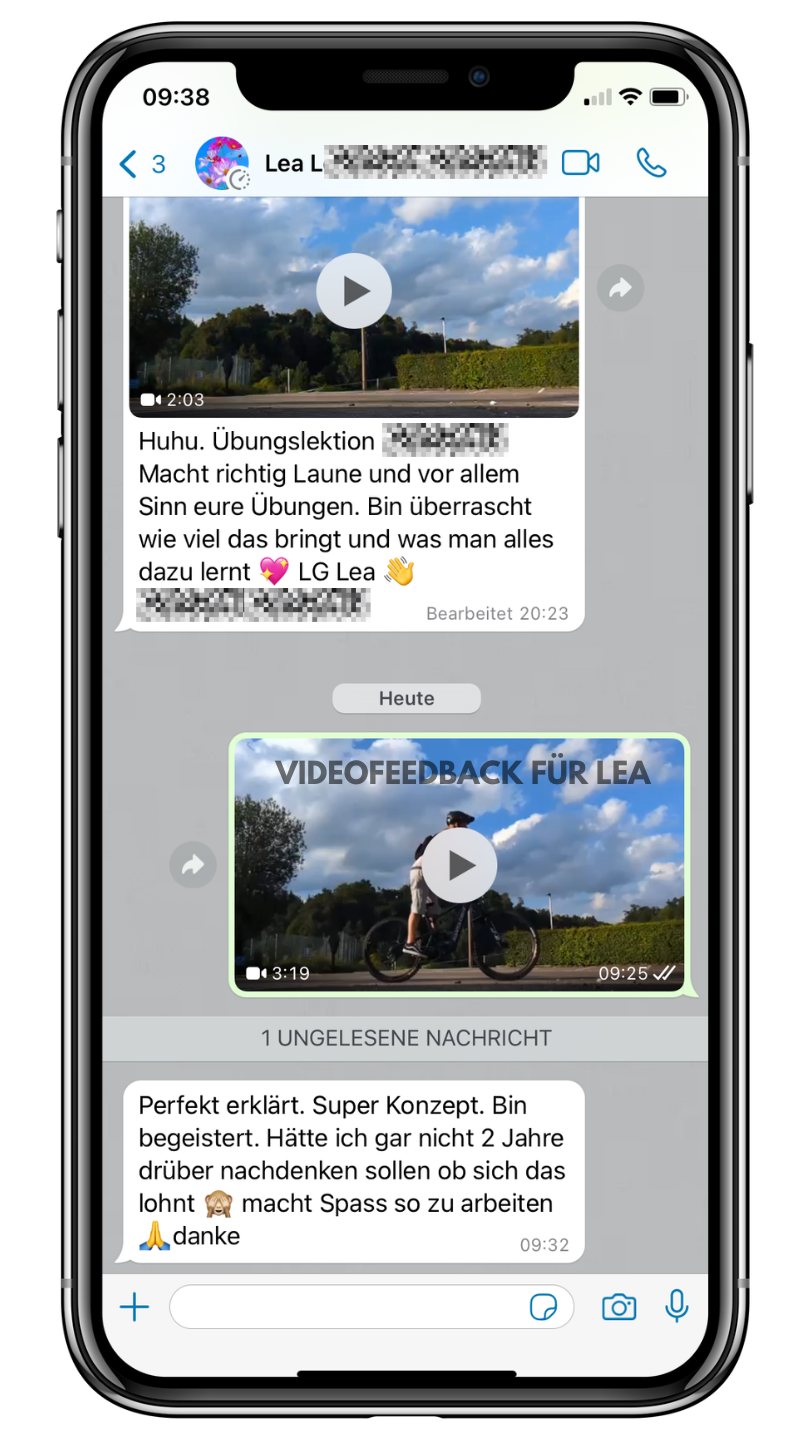Open the attachment plus menu
The width and height of the screenshot is (810, 1440).
click(134, 1307)
